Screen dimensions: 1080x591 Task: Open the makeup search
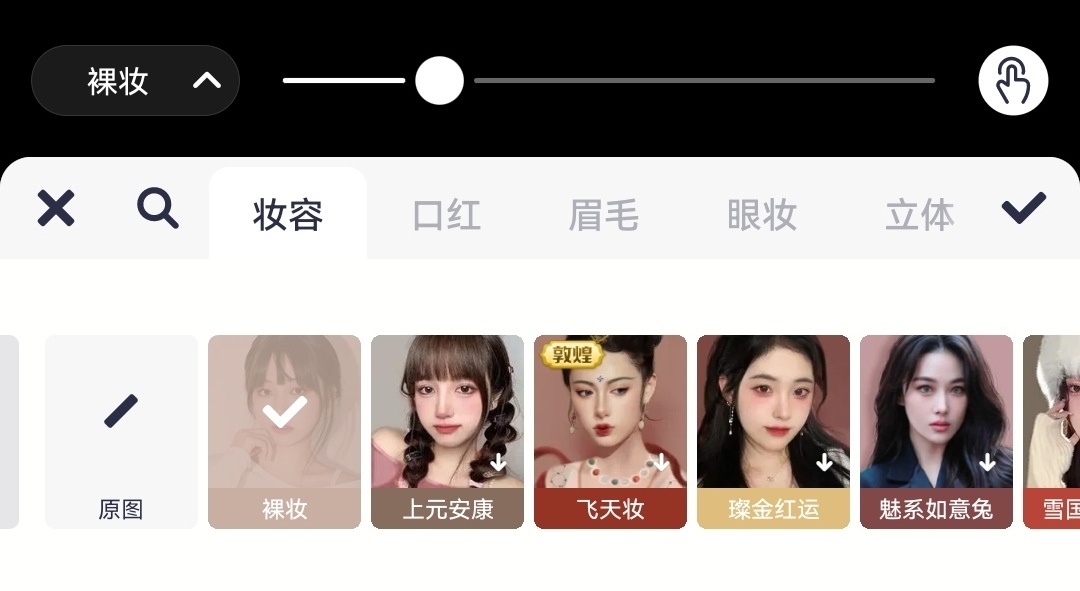[x=157, y=209]
